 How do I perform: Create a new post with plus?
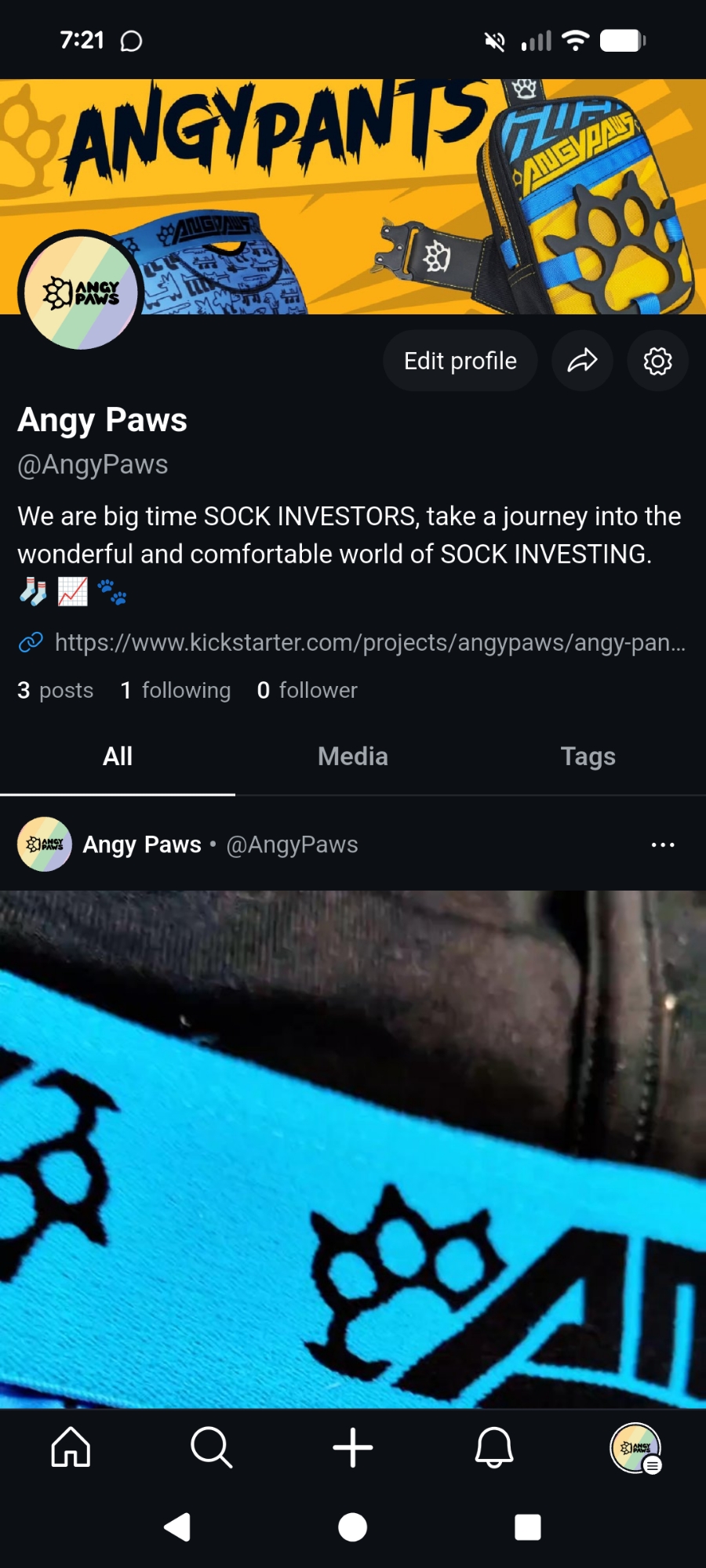[353, 1446]
